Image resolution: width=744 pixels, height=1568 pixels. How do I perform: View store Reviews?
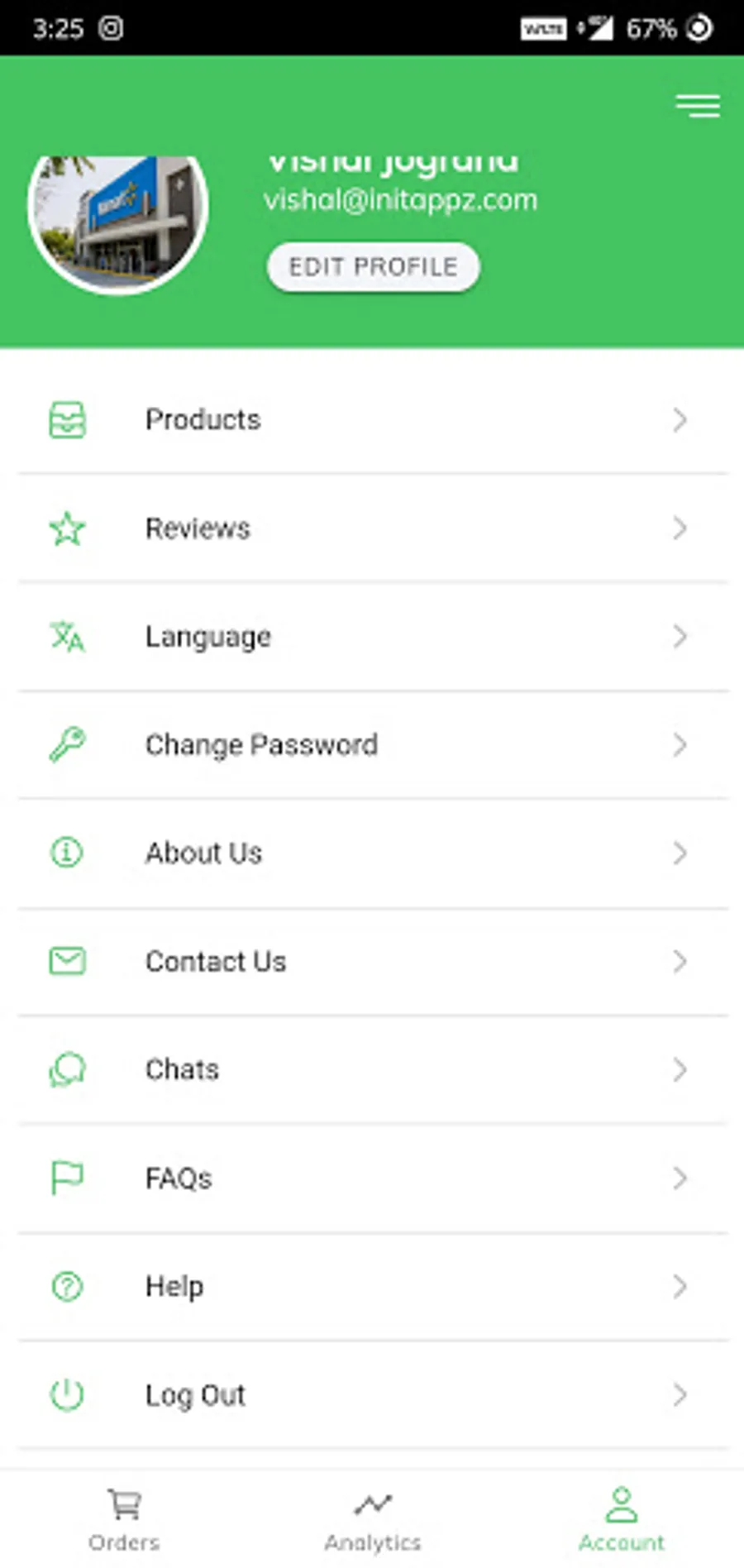(372, 528)
